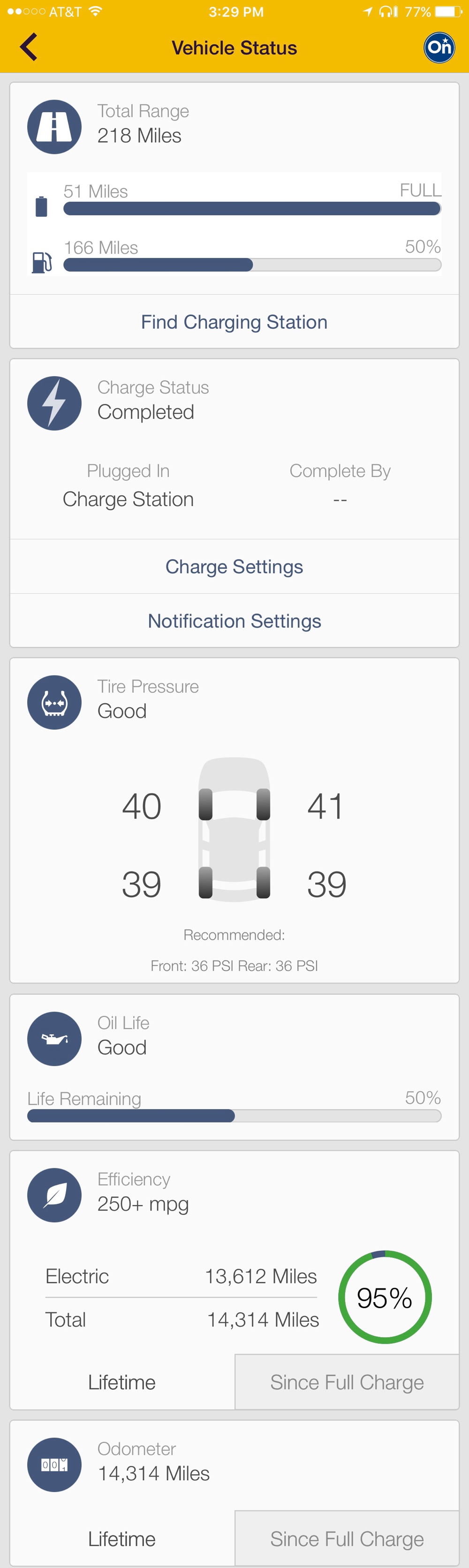Open Notification Settings
This screenshot has height=1568, width=469.
click(x=234, y=621)
